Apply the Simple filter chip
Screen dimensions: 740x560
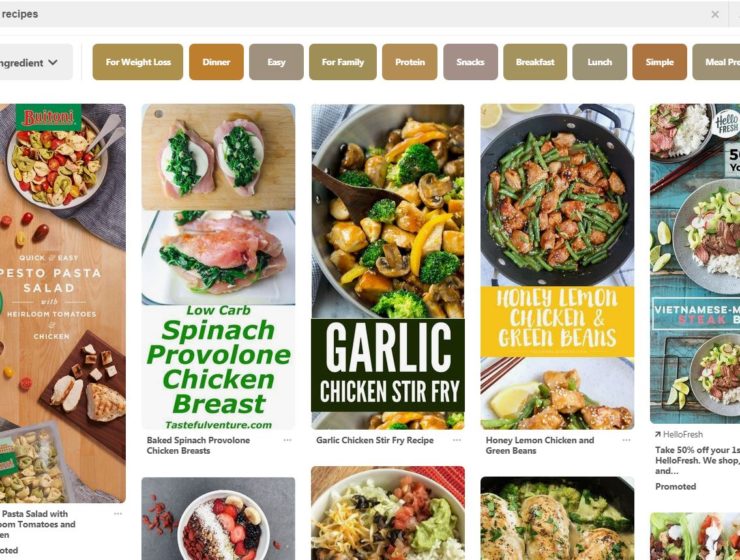tap(659, 62)
